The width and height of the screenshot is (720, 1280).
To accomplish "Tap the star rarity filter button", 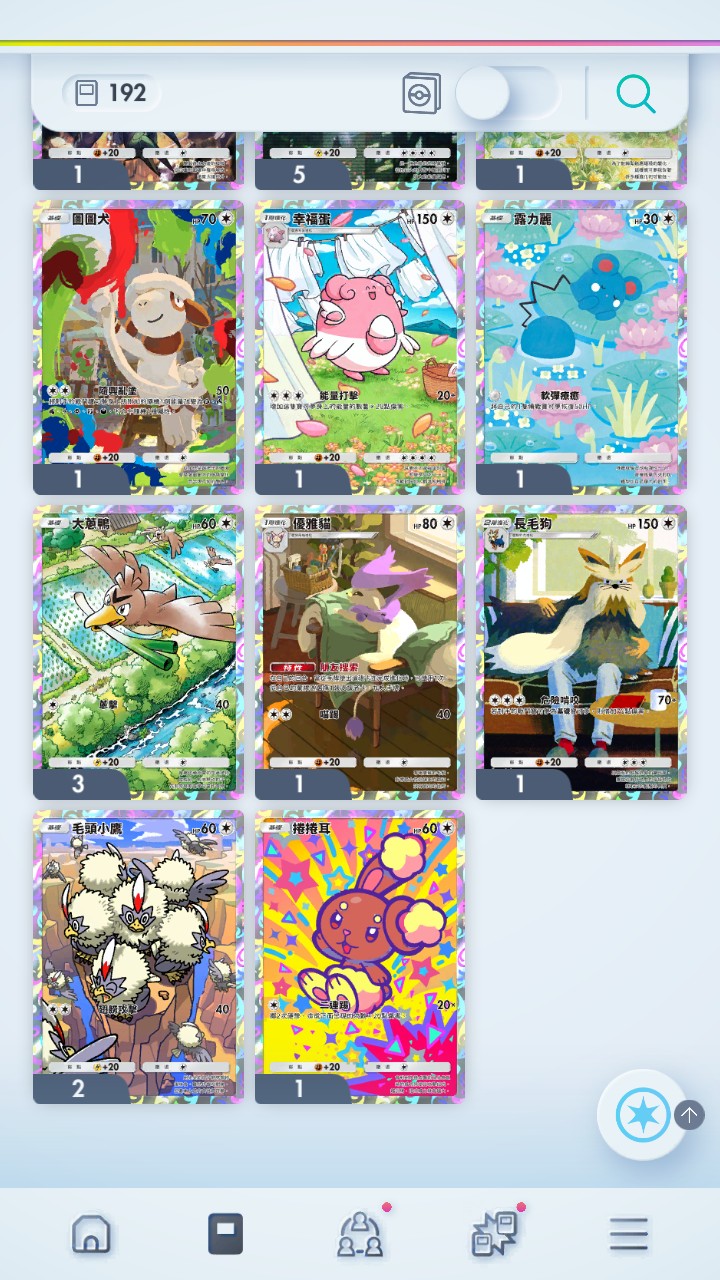I will click(x=642, y=1114).
